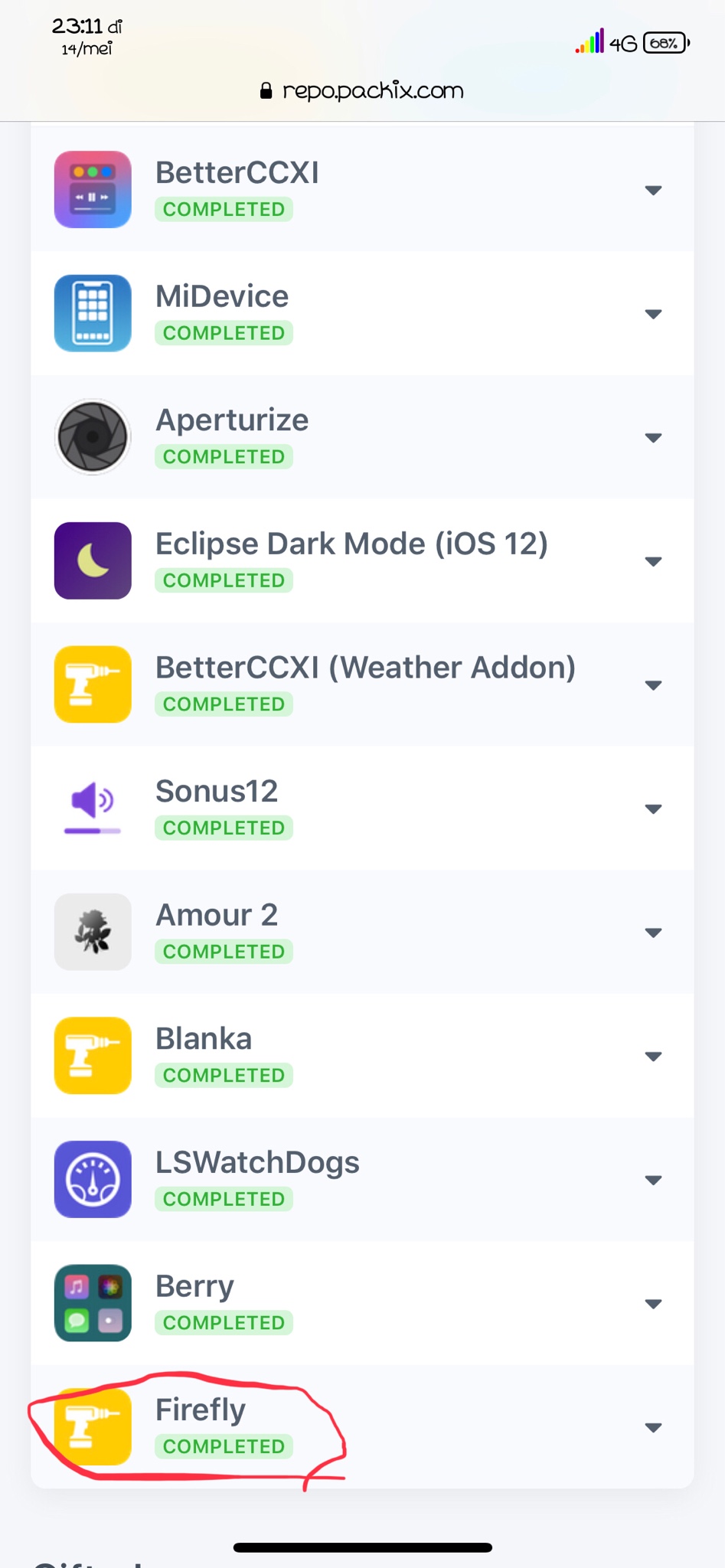The width and height of the screenshot is (725, 1568).
Task: Open the Blanka entry
Action: tap(653, 1057)
